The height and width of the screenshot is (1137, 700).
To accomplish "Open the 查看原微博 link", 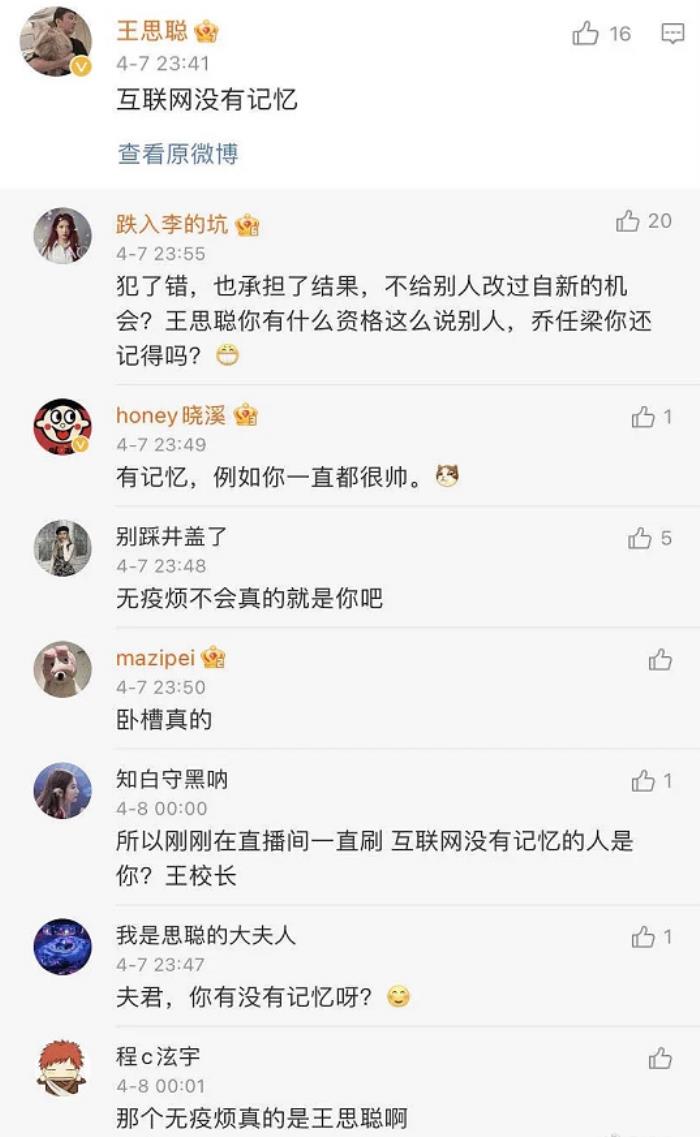I will 178,153.
